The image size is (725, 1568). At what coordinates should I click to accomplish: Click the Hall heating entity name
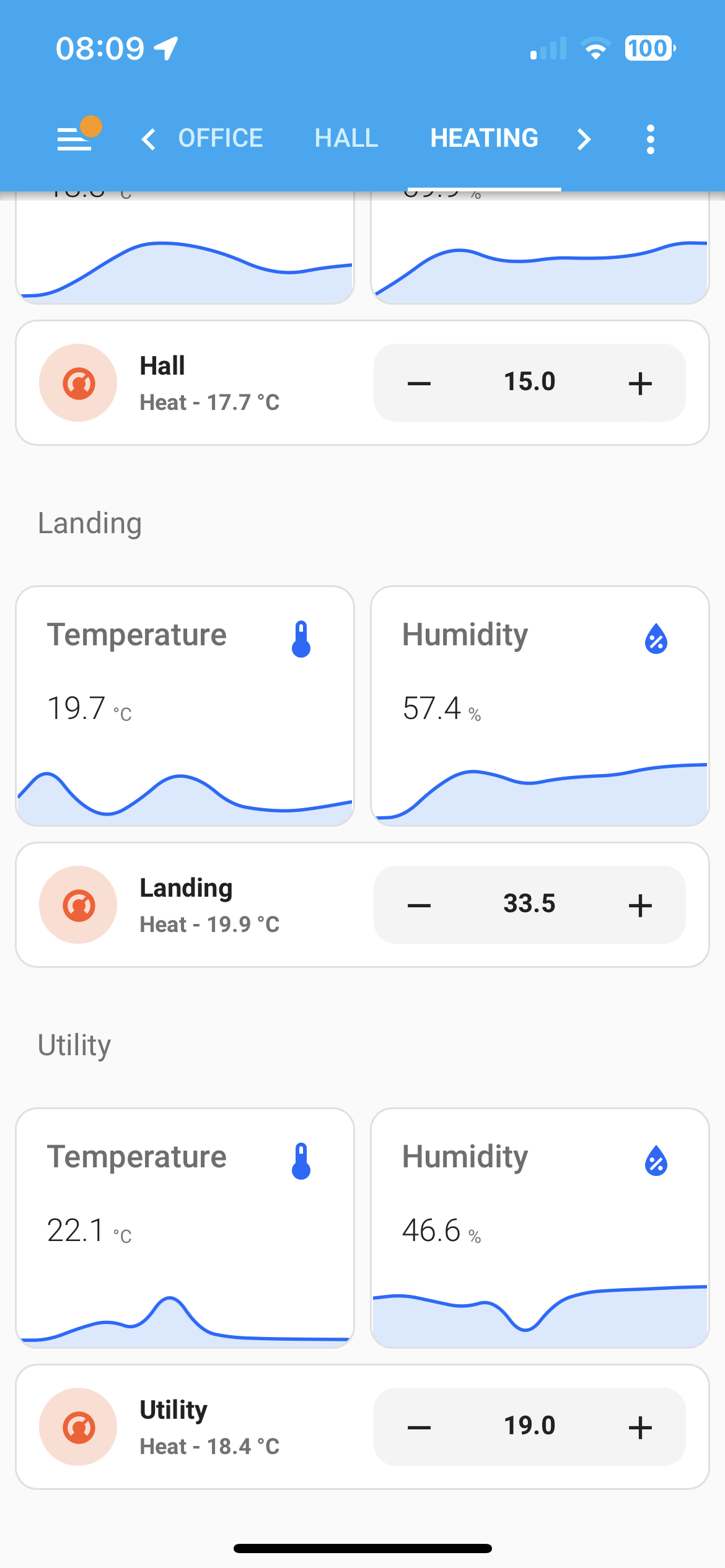(161, 365)
